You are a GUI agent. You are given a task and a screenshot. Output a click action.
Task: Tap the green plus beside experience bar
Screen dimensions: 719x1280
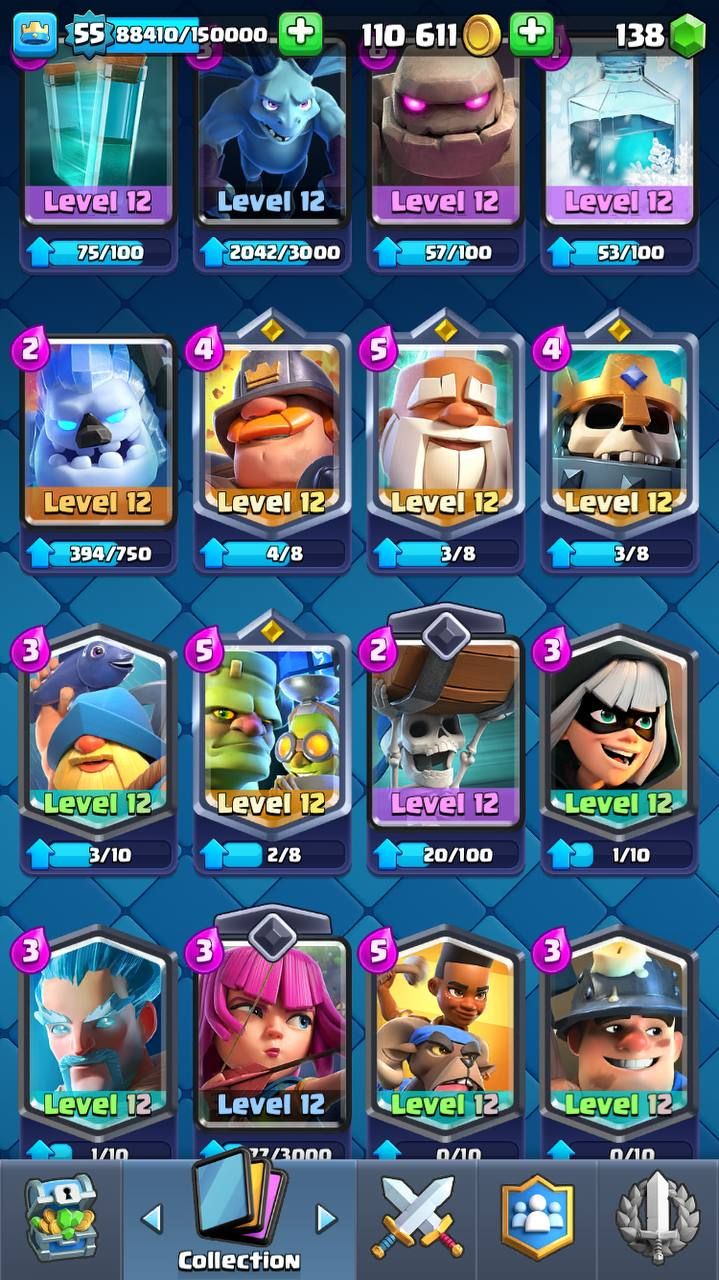[300, 35]
